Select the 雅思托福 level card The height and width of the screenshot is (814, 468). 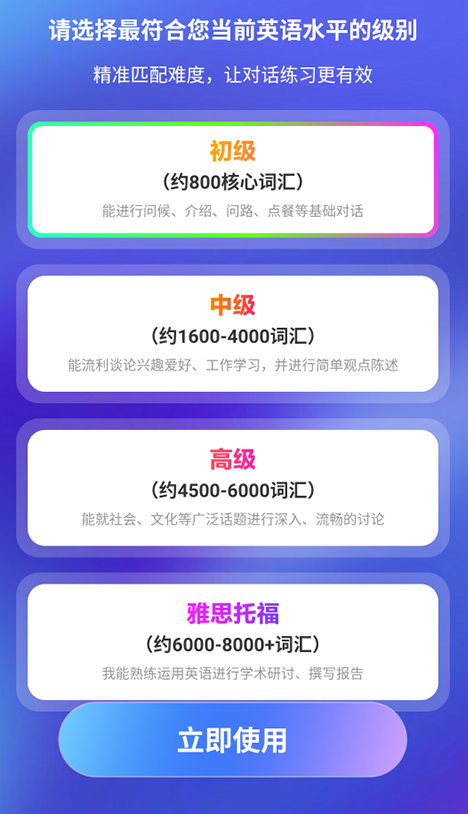(x=233, y=642)
